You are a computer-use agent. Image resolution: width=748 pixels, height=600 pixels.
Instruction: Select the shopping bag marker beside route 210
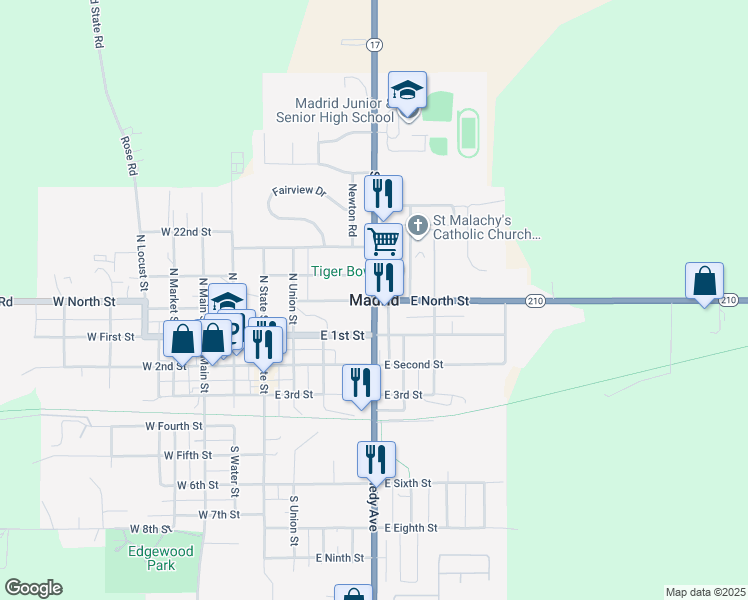(705, 281)
